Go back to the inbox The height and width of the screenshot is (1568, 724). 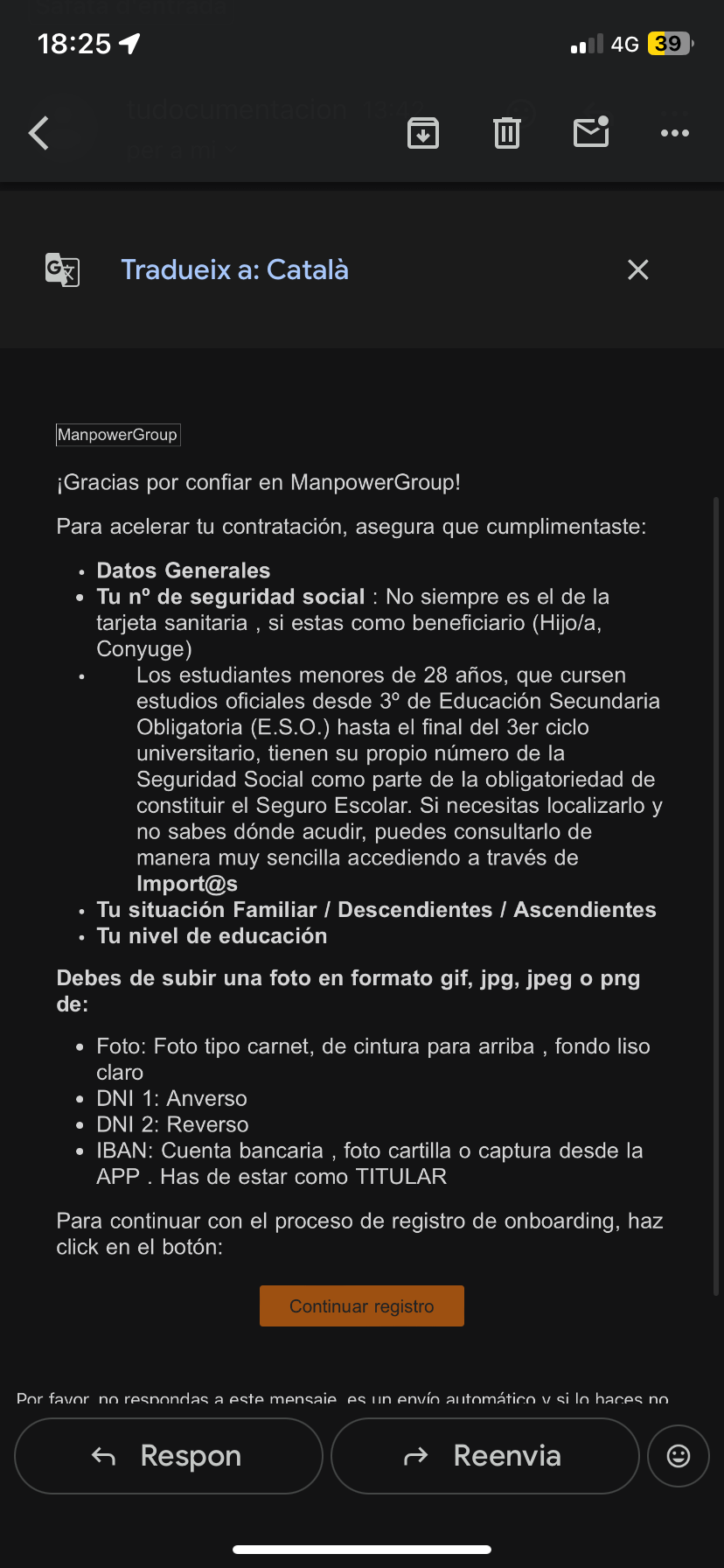38,133
